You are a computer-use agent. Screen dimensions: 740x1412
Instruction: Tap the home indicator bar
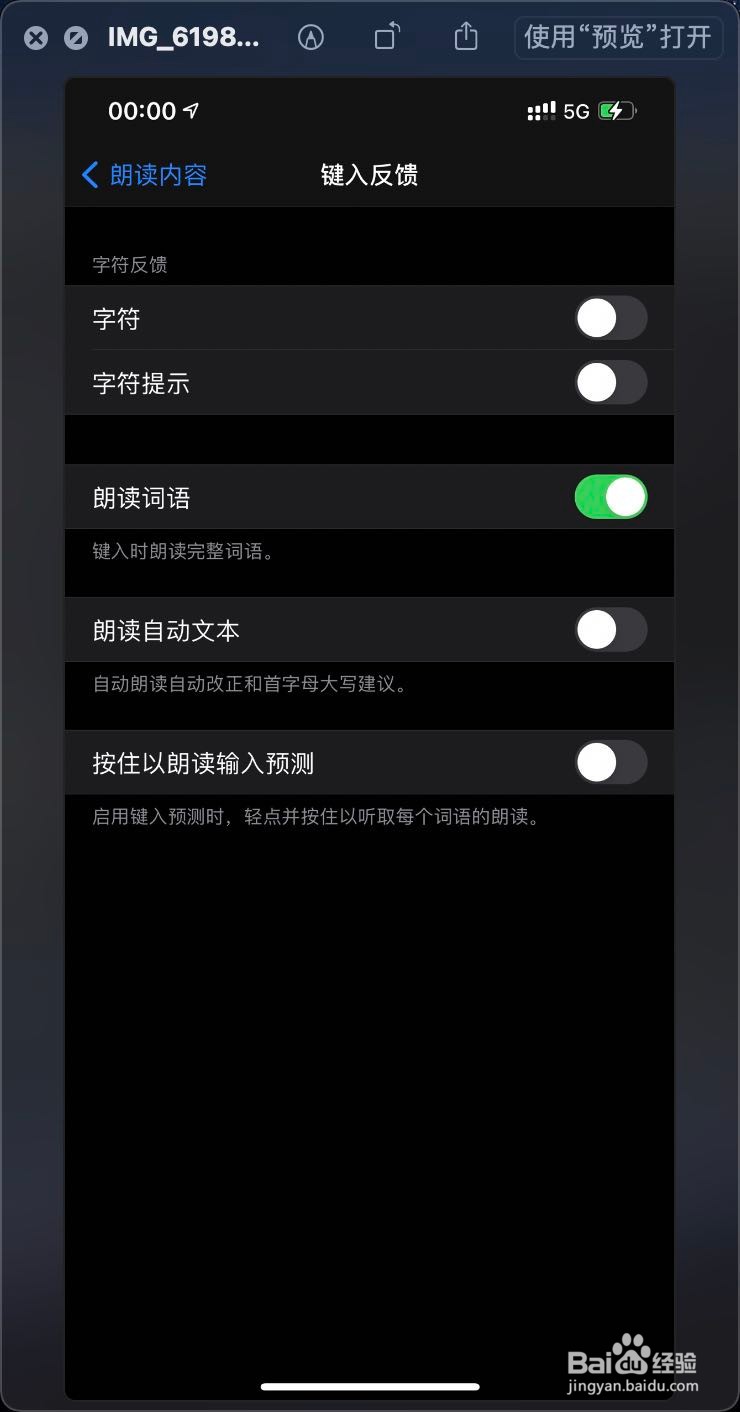click(369, 1385)
